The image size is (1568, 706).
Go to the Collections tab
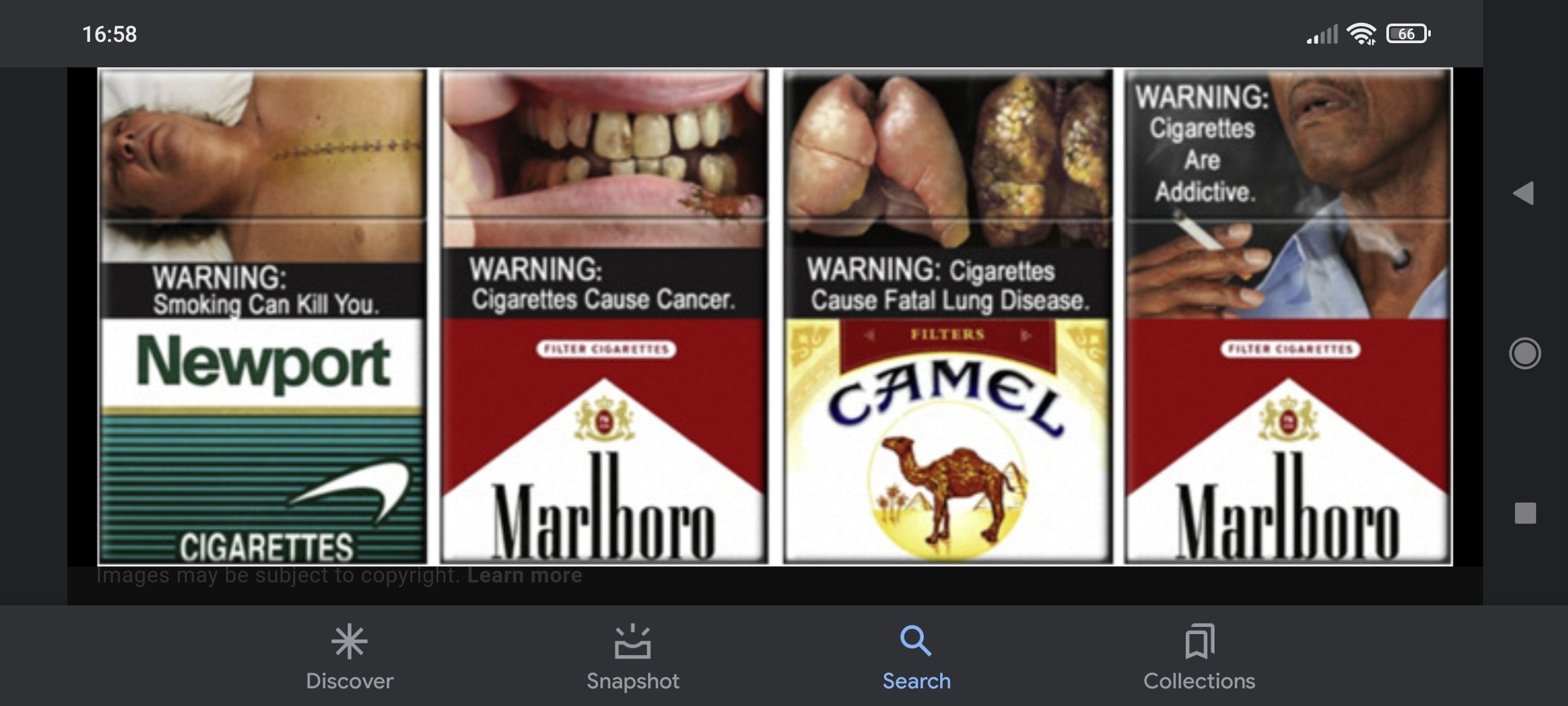(1199, 657)
